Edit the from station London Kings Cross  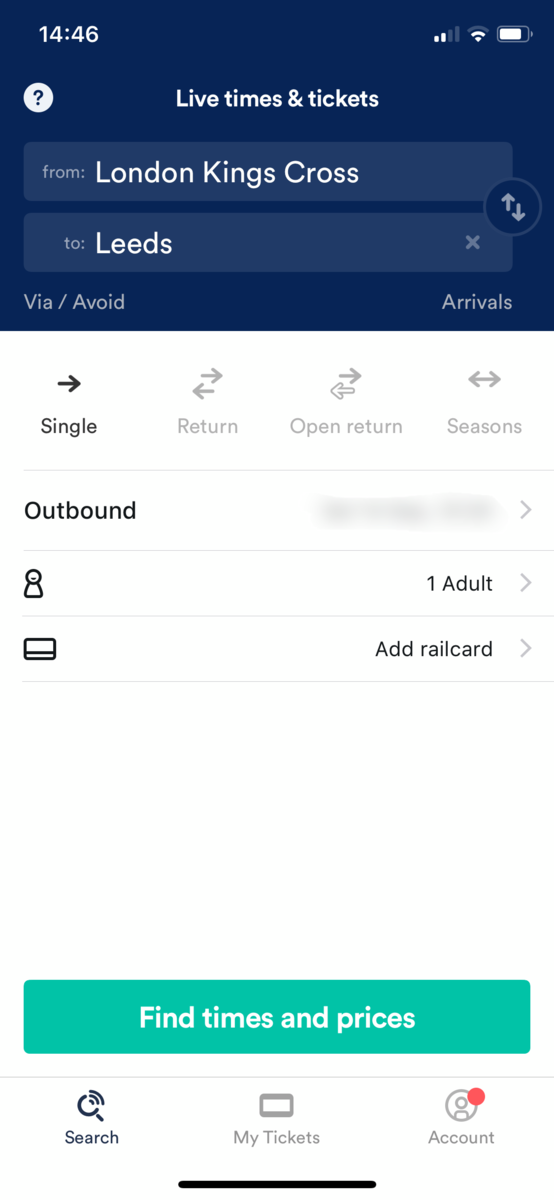[268, 172]
